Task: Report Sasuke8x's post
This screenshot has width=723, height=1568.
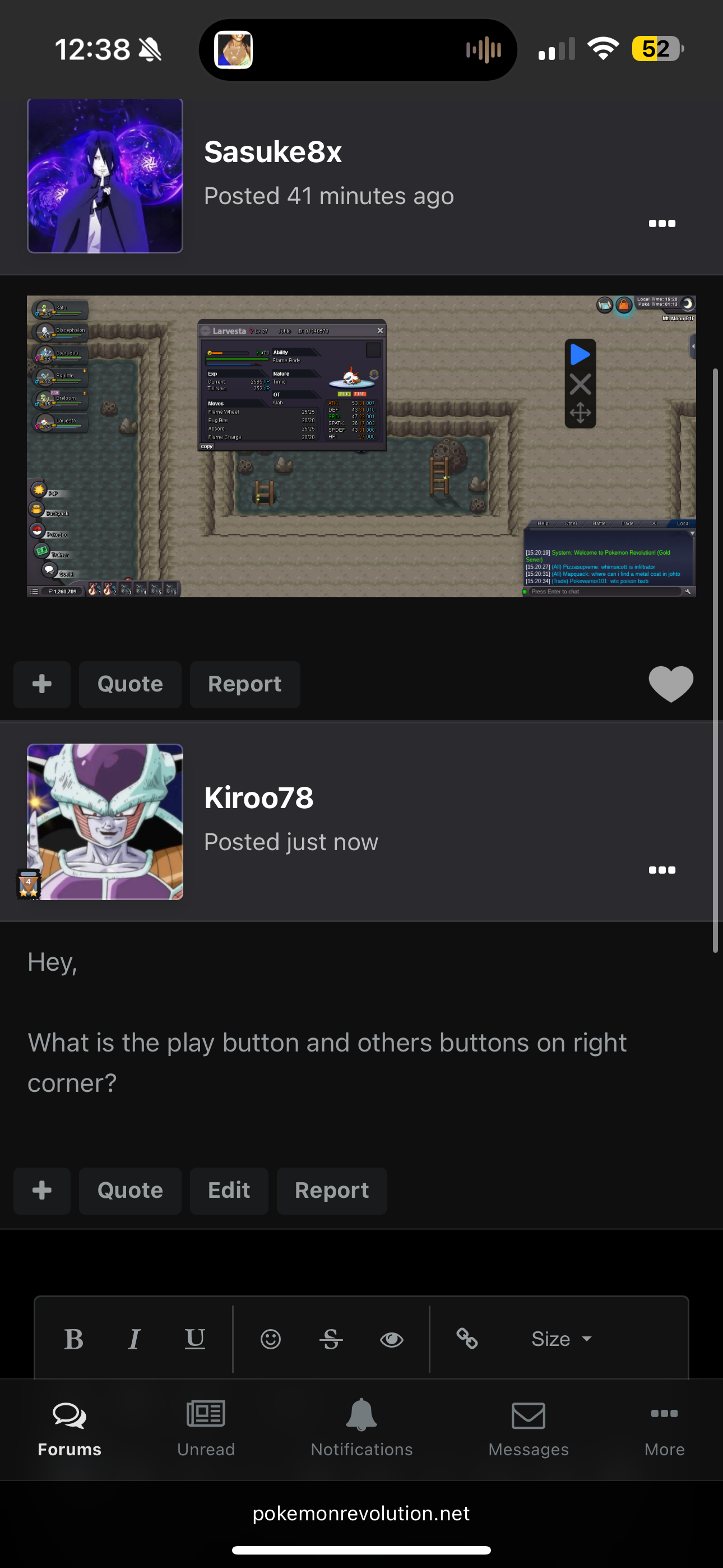Action: pyautogui.click(x=245, y=684)
